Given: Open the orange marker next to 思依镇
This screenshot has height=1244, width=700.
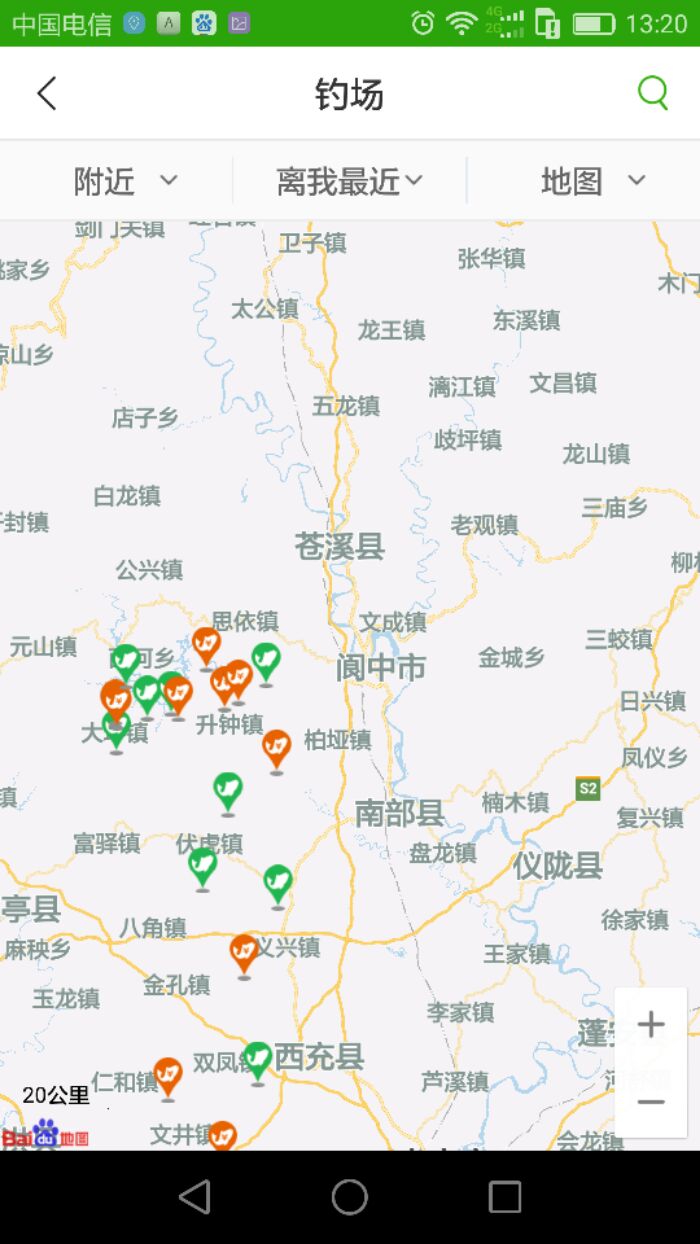Looking at the screenshot, I should coord(206,645).
